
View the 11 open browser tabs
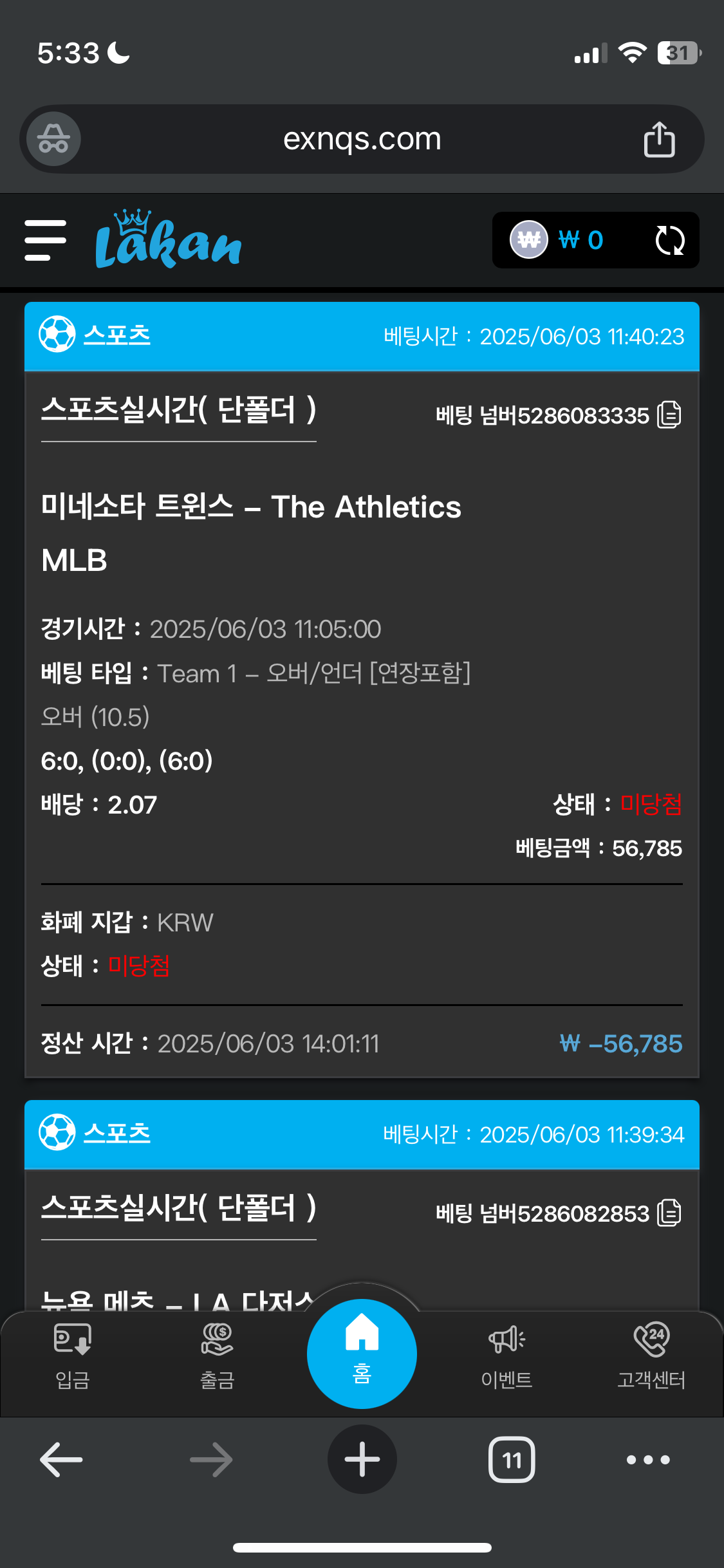point(512,1459)
